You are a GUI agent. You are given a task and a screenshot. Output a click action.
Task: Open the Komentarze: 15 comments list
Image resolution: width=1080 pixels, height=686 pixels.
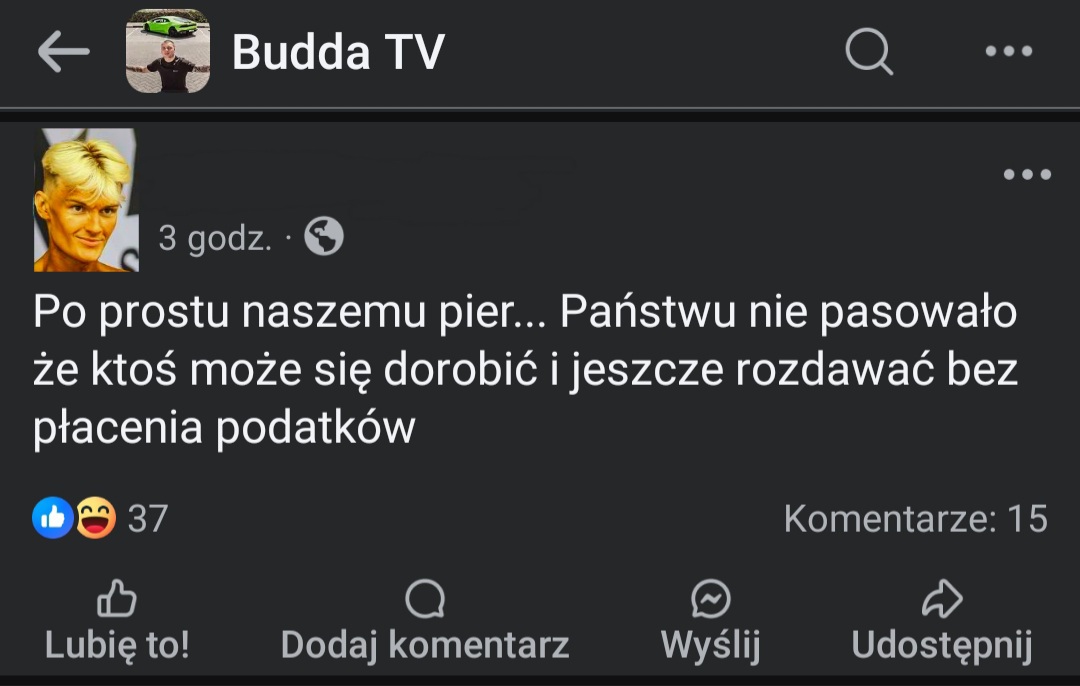coord(915,518)
